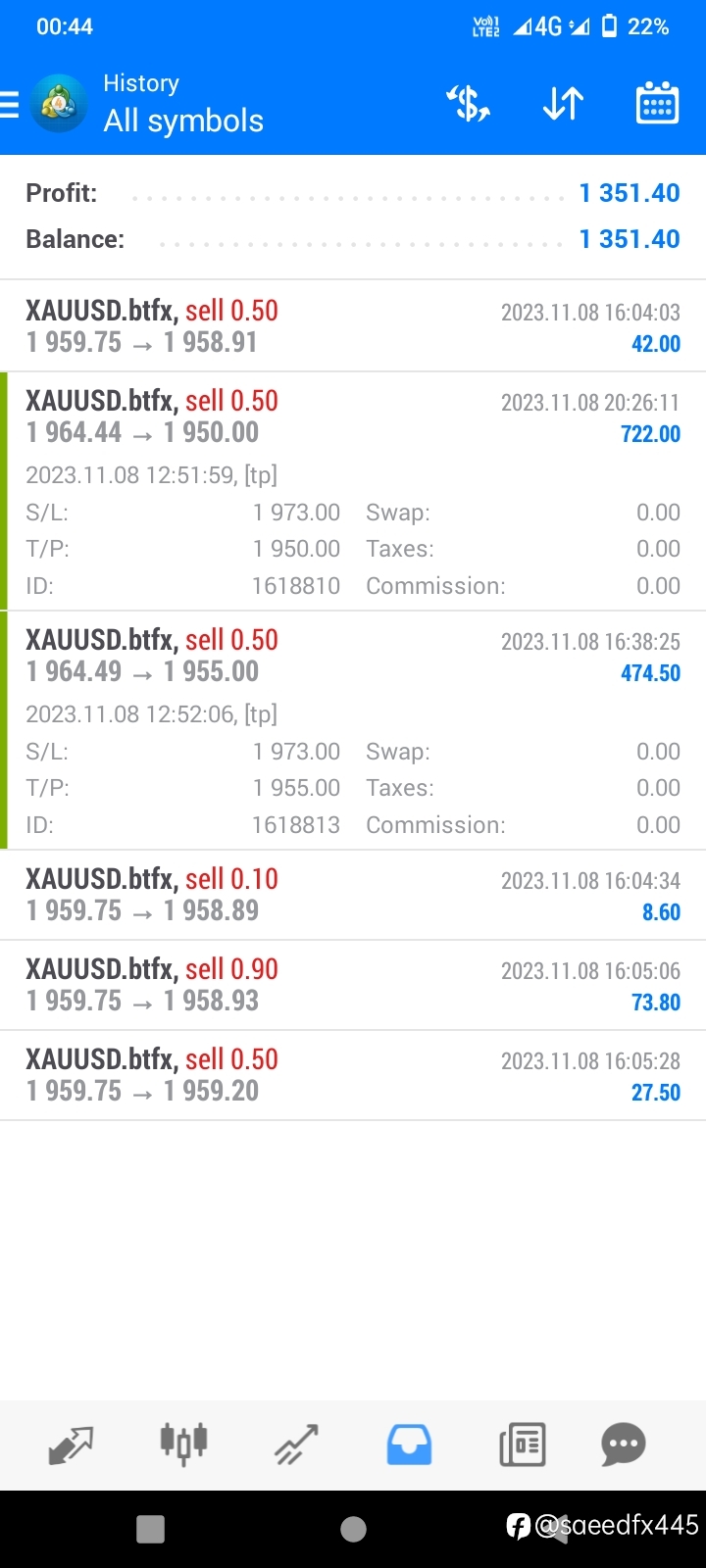The width and height of the screenshot is (706, 1568).
Task: Switch to the Quotes tab with arrows
Action: [x=71, y=1445]
